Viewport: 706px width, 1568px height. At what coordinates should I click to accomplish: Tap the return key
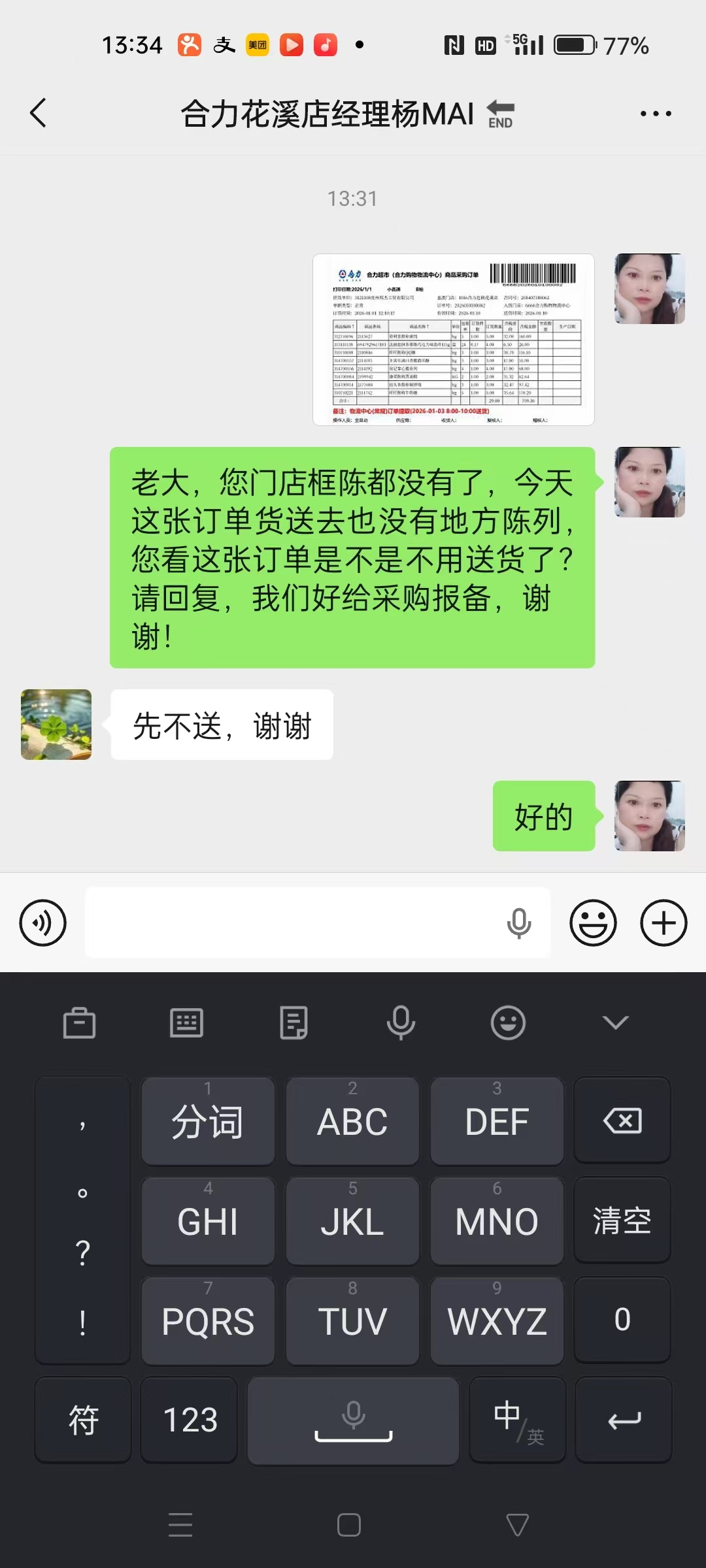[624, 1420]
